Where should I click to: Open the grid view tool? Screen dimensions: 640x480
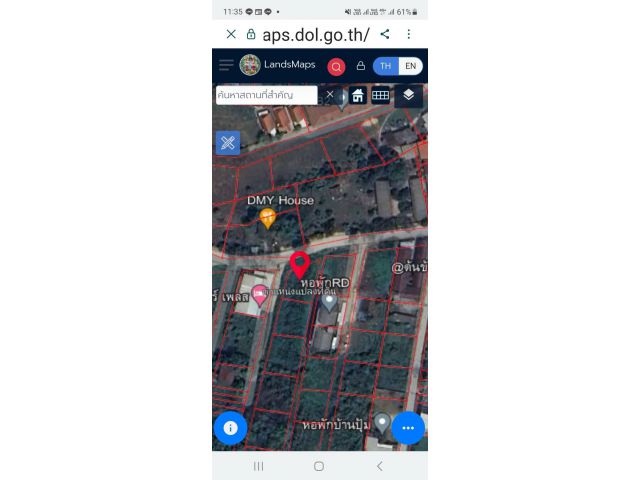tap(380, 95)
